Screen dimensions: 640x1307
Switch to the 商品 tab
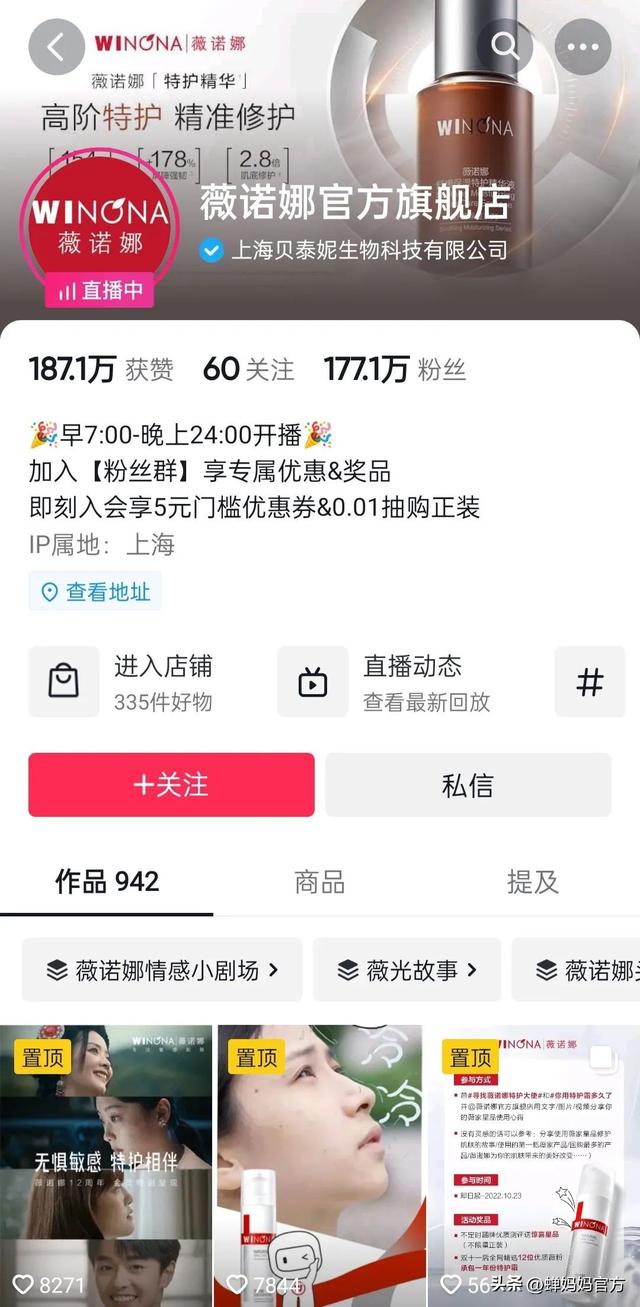click(x=320, y=881)
